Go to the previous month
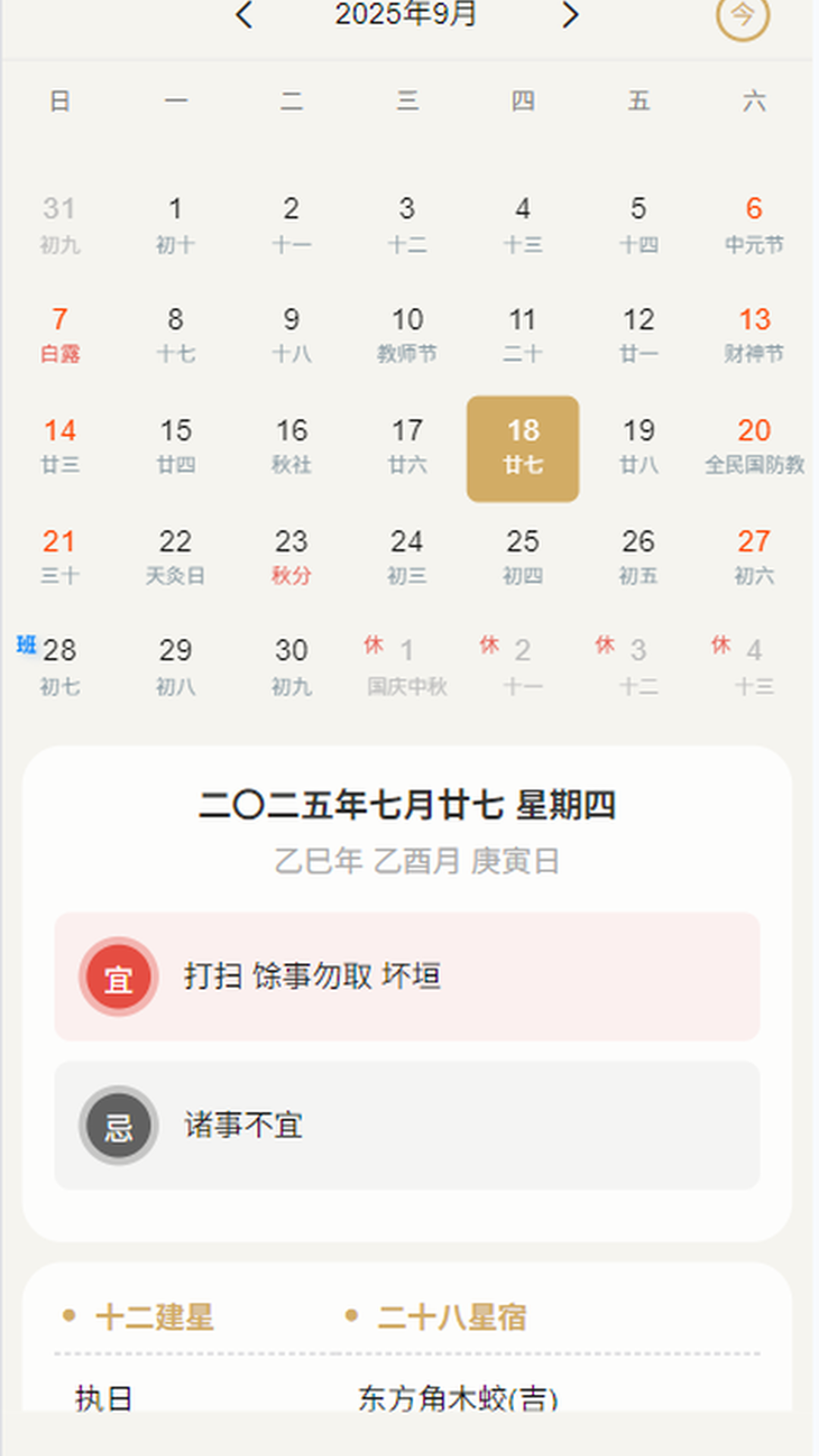 click(243, 14)
